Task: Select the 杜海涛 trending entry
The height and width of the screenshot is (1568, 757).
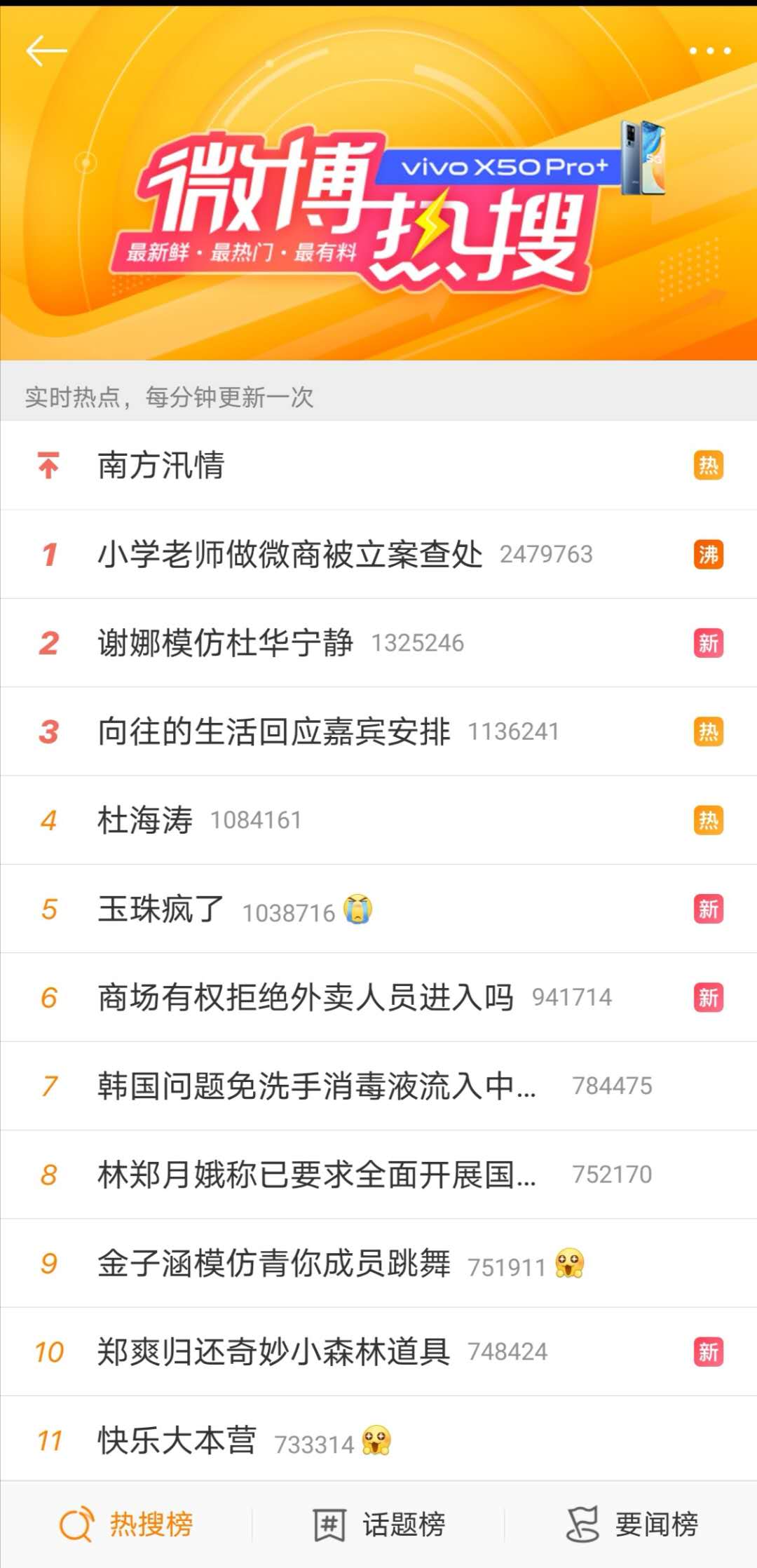Action: tap(145, 820)
